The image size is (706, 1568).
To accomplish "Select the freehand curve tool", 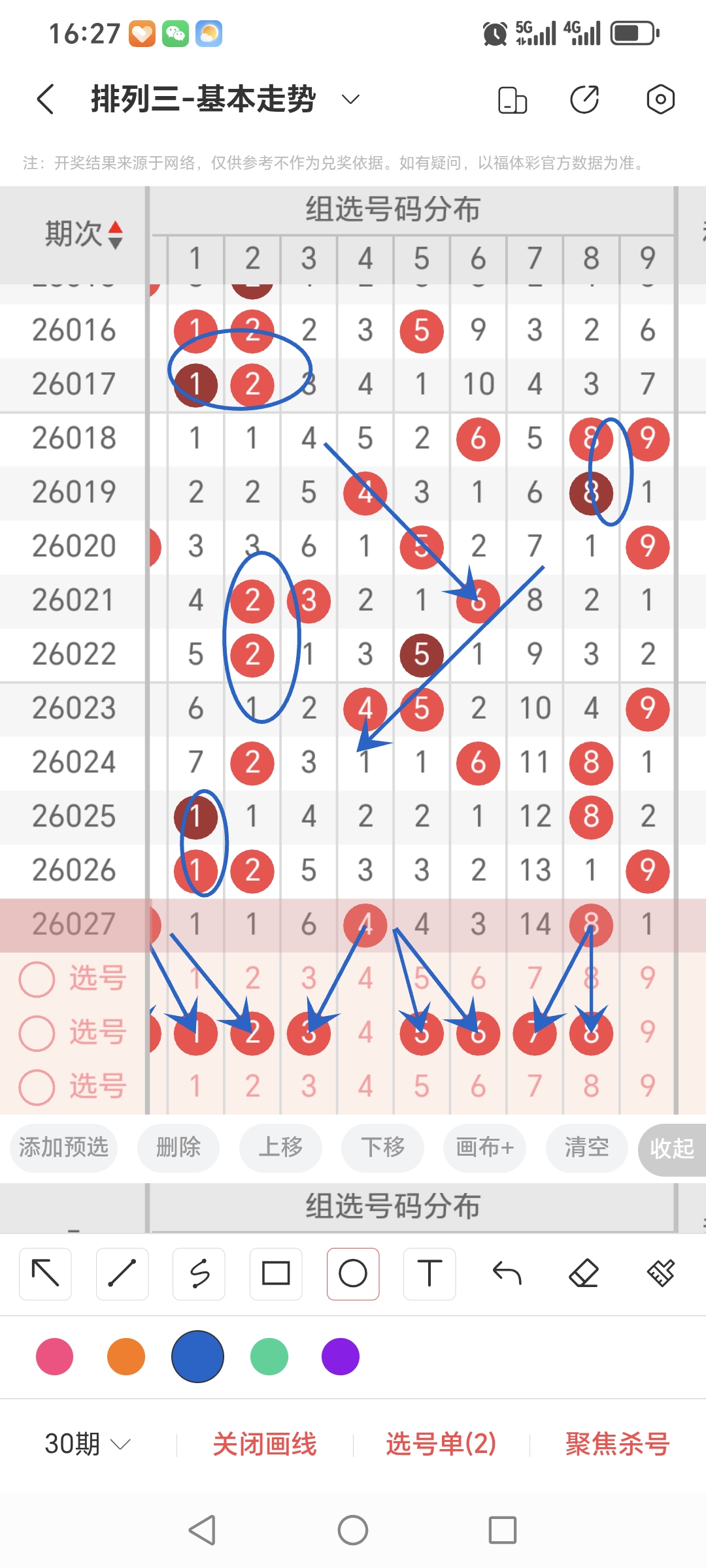I will coord(199,1273).
